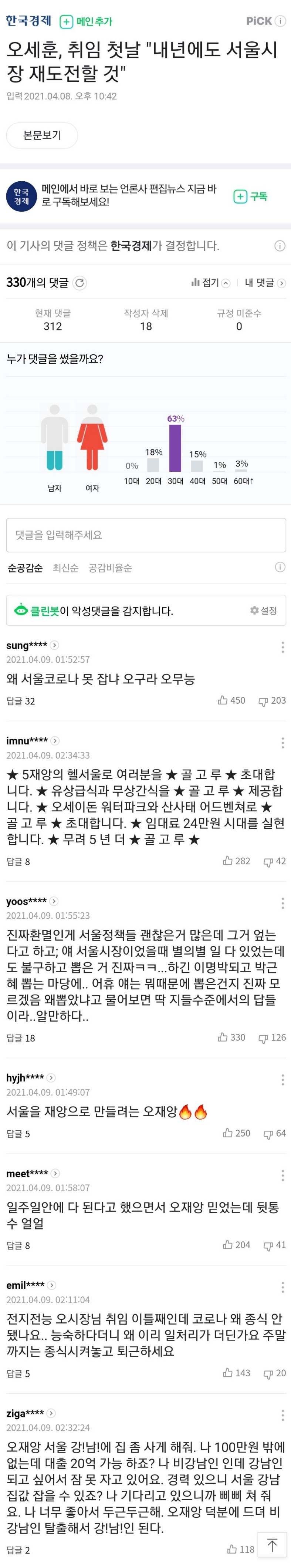Screen dimensions: 291x1568
Task: Open overflow menu on sung**** comment
Action: click(282, 647)
